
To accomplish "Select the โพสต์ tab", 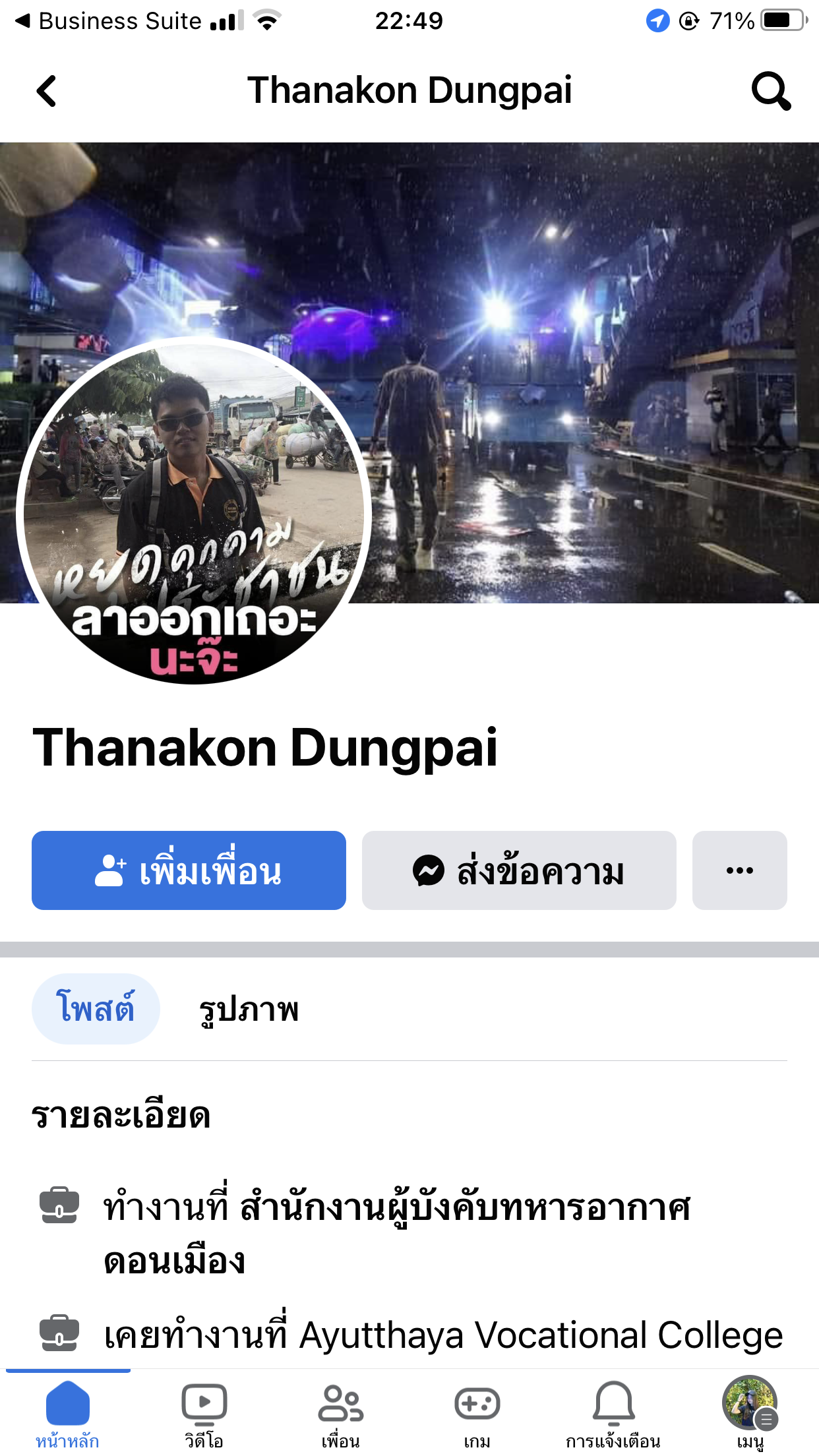I will pyautogui.click(x=96, y=1009).
